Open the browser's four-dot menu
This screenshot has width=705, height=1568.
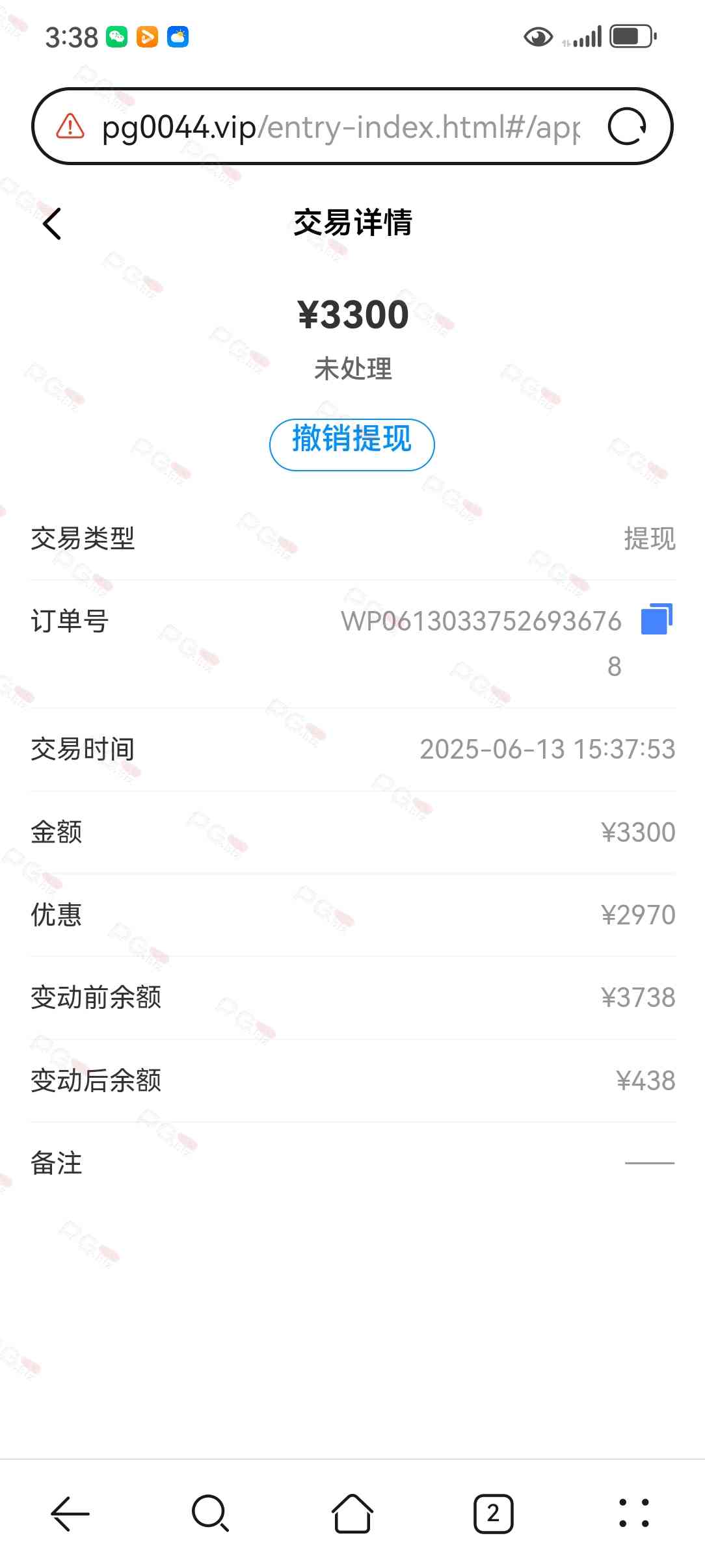point(634,1513)
